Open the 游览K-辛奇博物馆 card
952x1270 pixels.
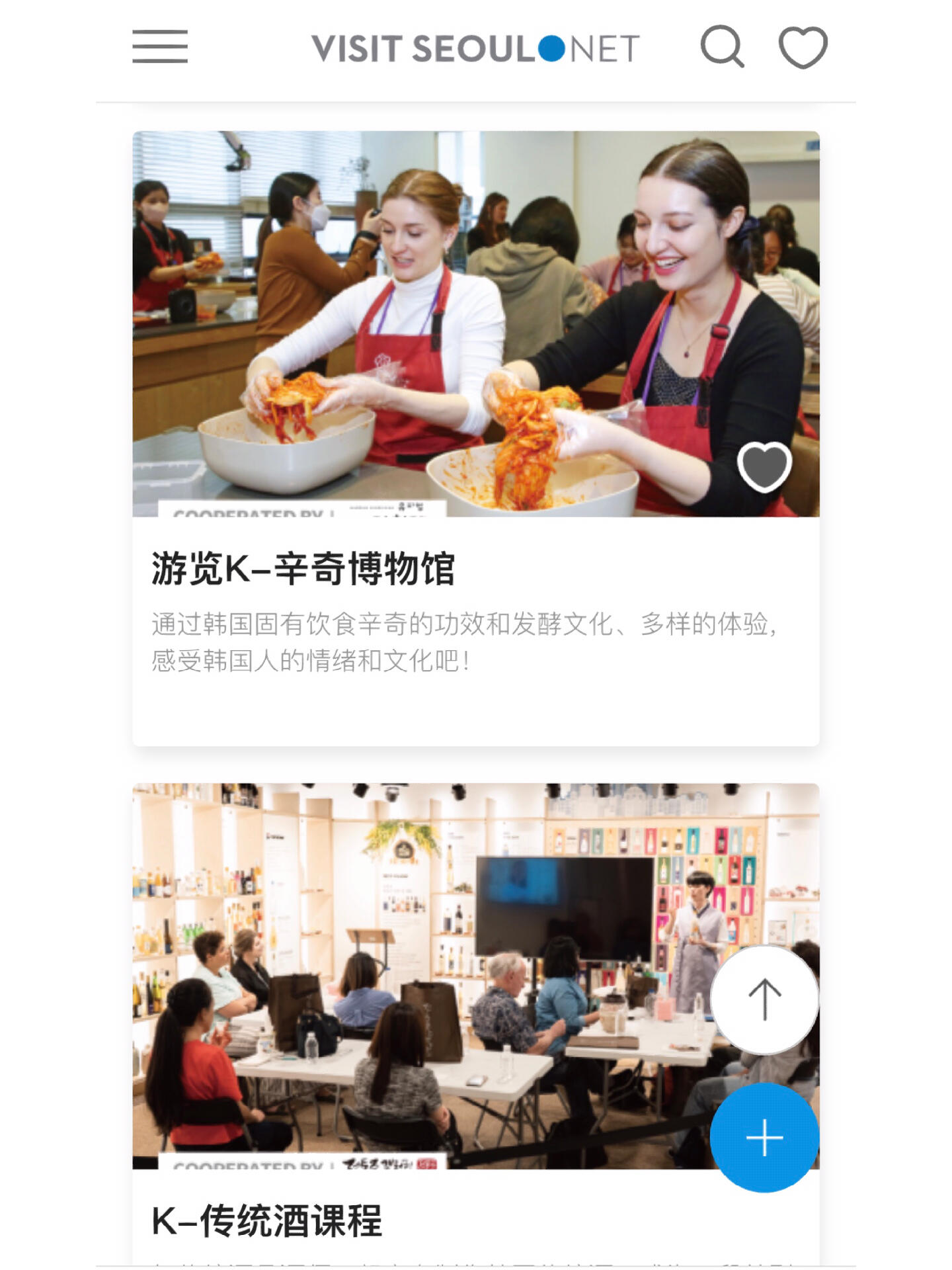tap(303, 568)
